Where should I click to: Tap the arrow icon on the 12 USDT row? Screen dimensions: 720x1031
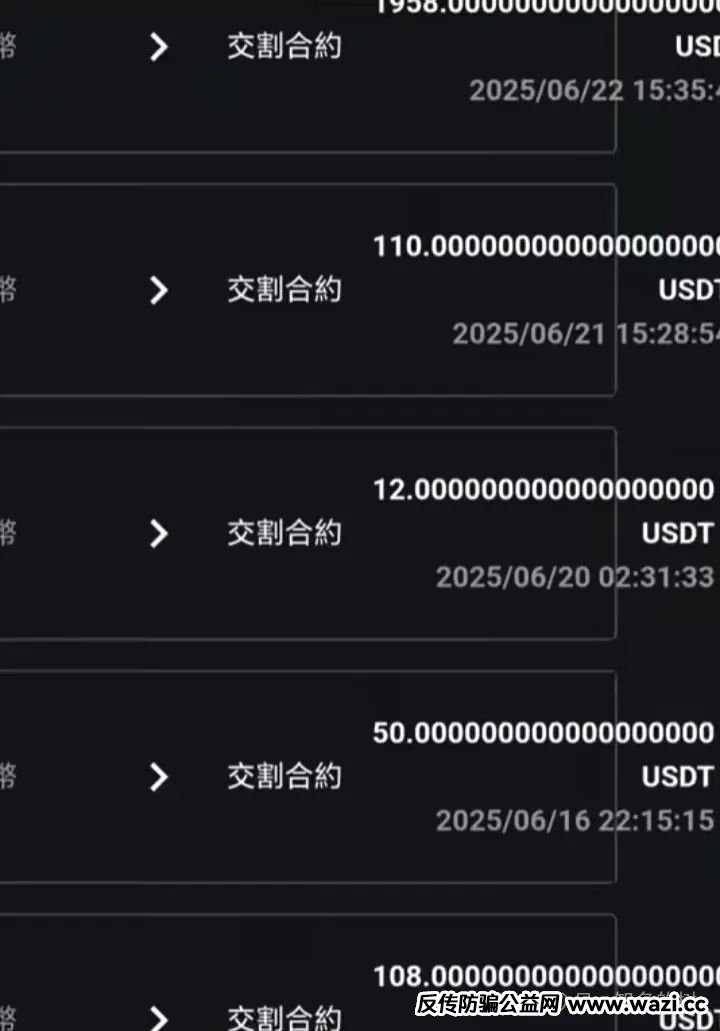pyautogui.click(x=158, y=534)
